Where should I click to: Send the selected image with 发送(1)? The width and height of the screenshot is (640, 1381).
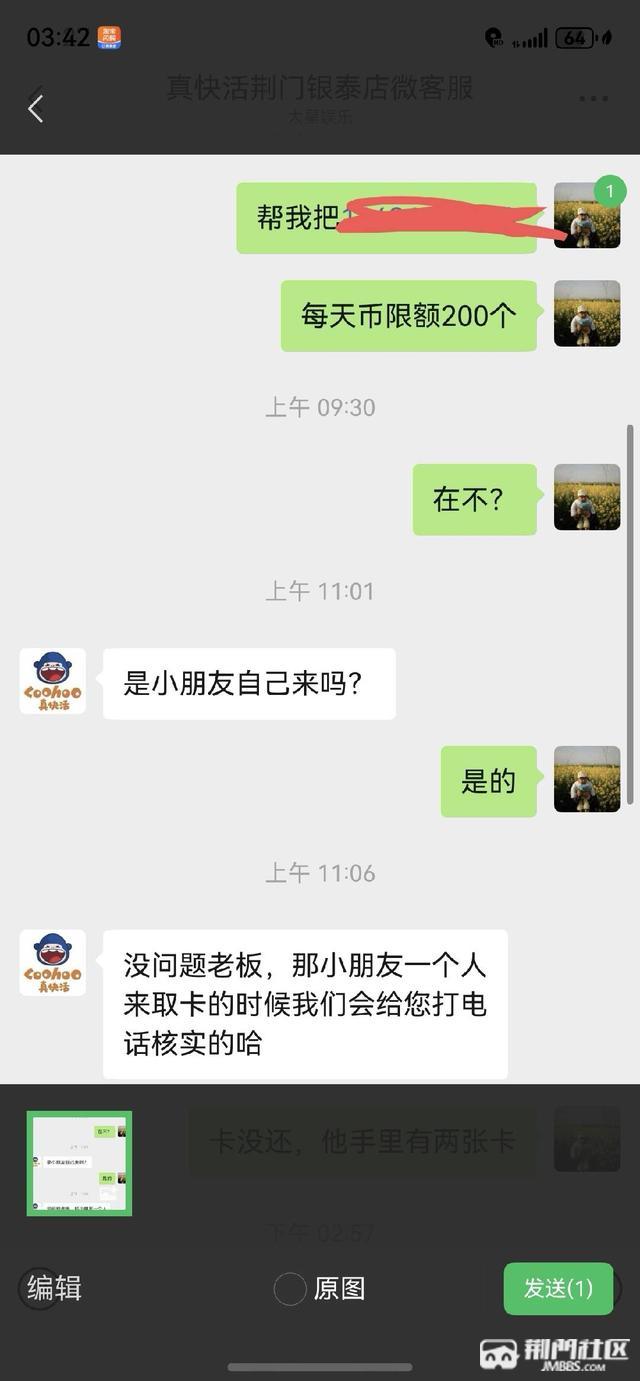pyautogui.click(x=558, y=1288)
